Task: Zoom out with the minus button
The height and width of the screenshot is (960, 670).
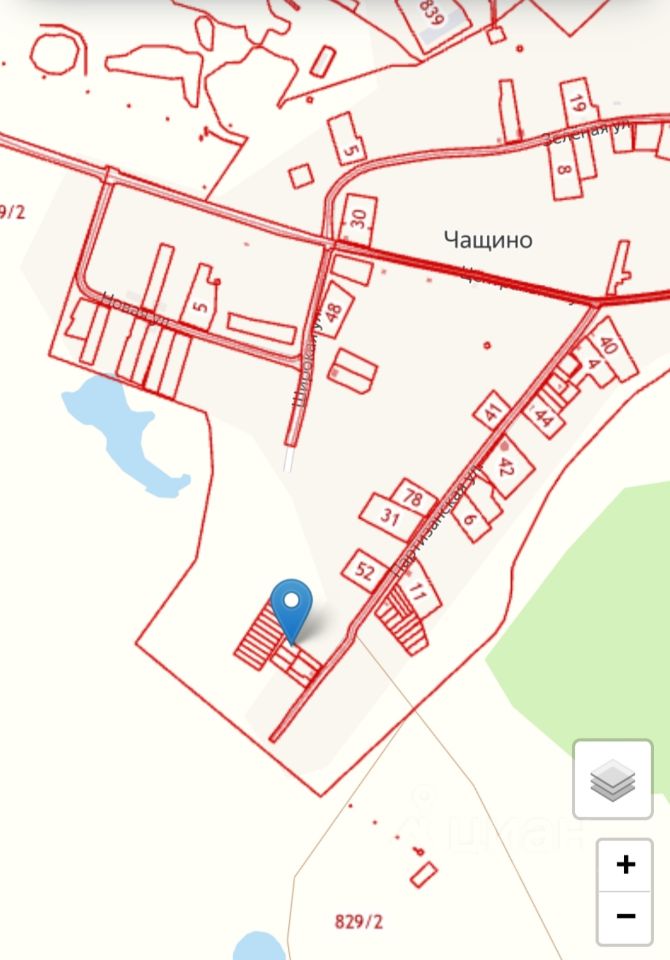Action: [x=625, y=916]
